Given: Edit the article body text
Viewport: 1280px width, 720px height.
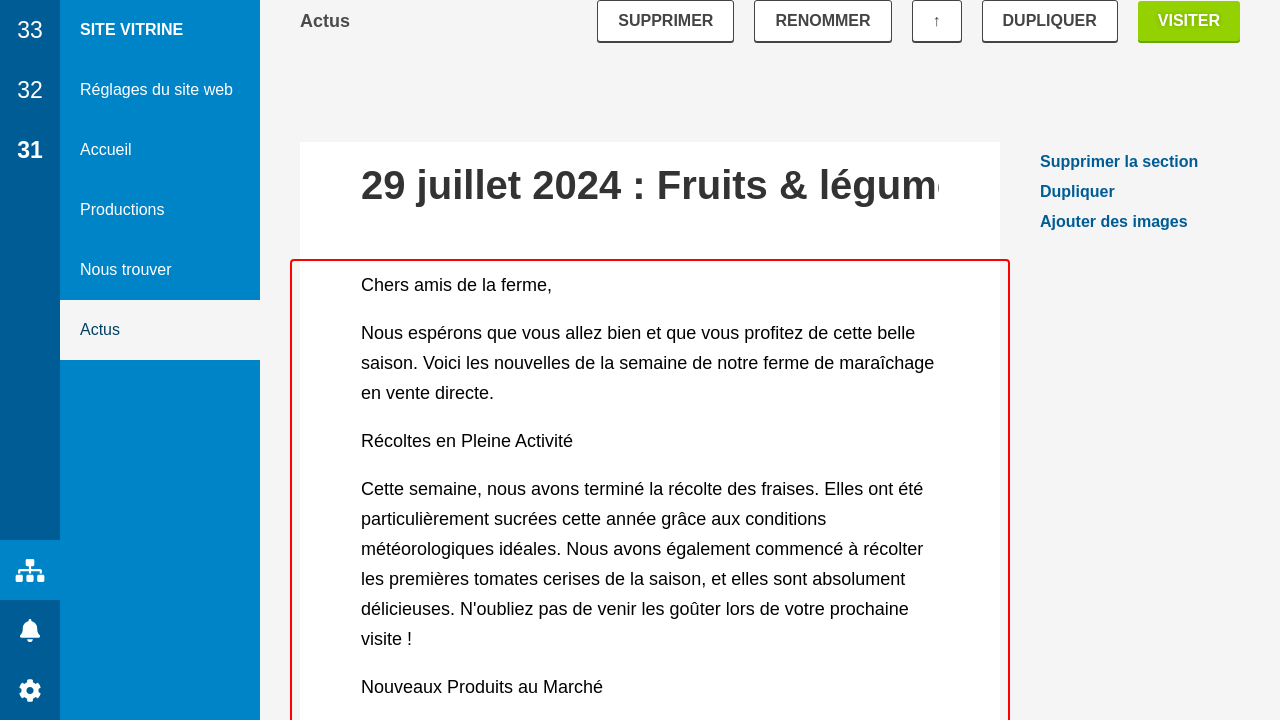Looking at the screenshot, I should tap(649, 490).
